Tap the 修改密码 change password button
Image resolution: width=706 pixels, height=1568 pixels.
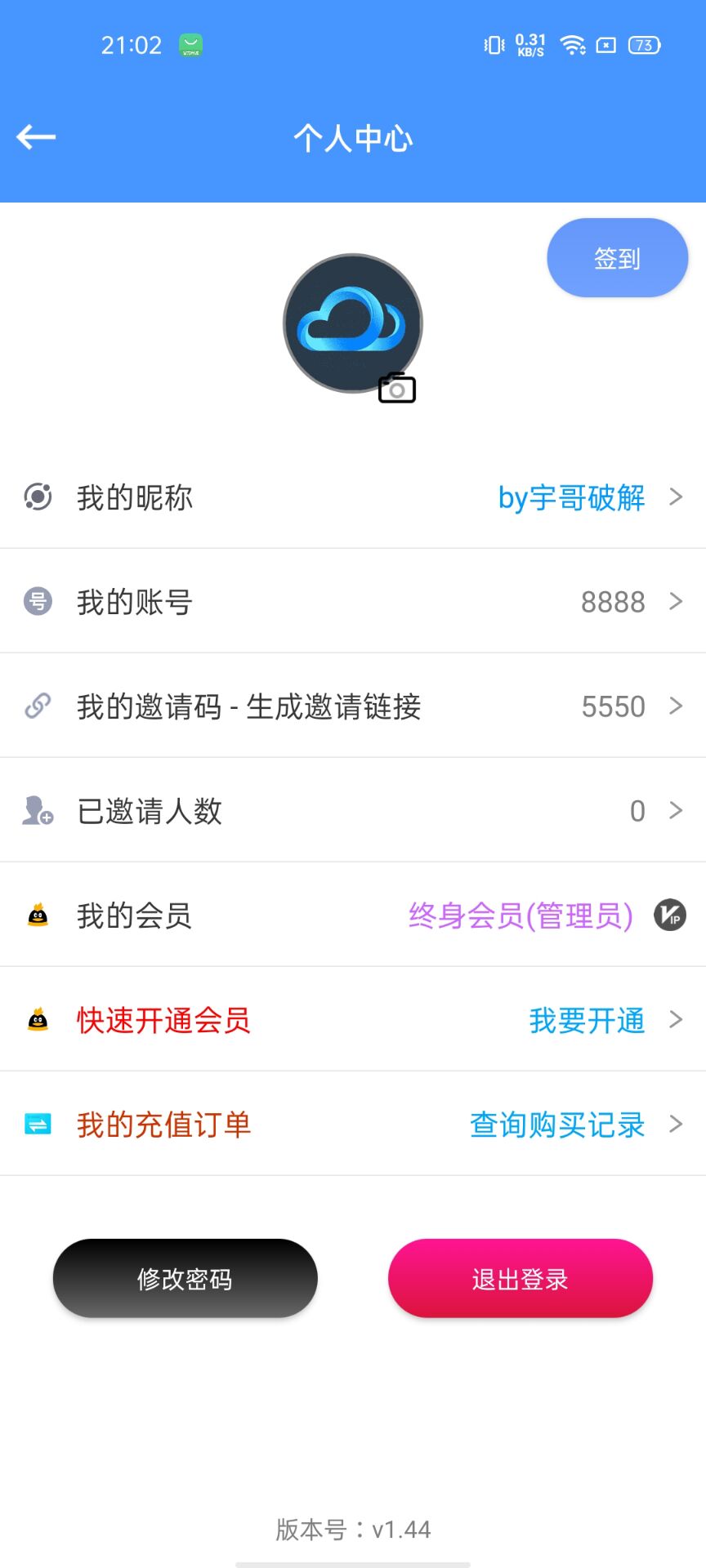185,1278
